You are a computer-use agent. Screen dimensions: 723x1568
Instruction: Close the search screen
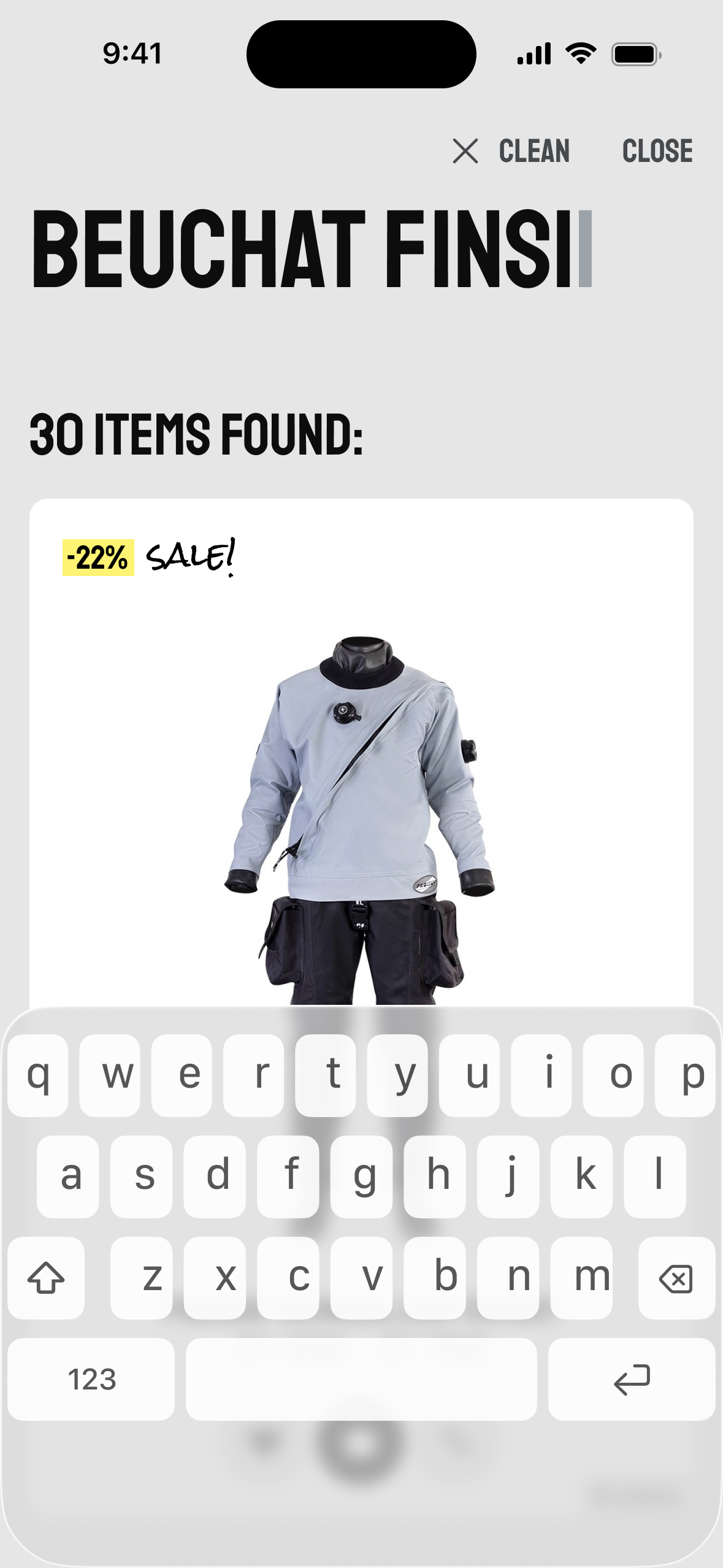657,151
